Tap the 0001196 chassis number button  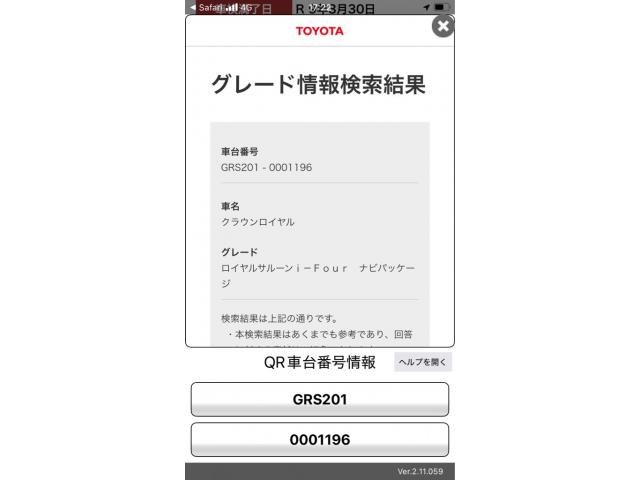click(x=319, y=439)
